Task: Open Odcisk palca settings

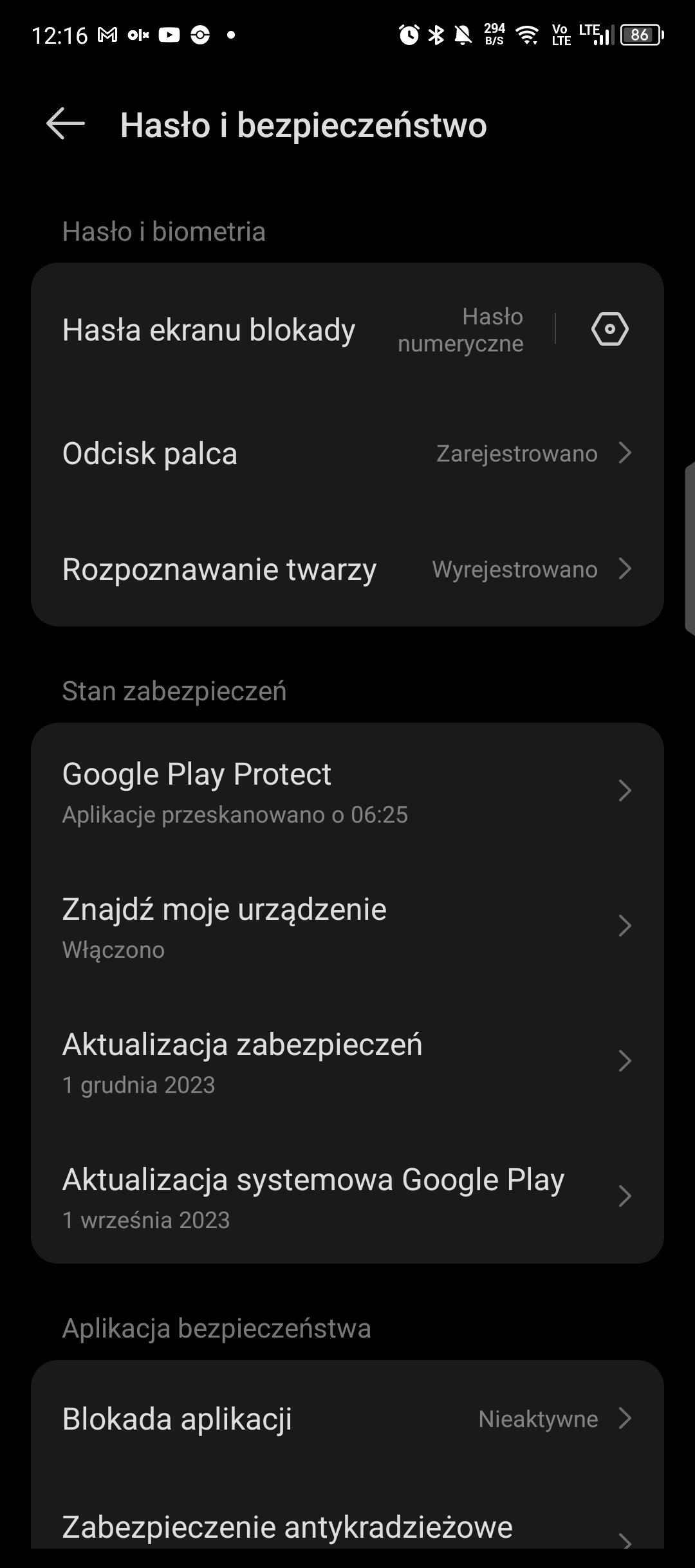Action: click(x=347, y=453)
